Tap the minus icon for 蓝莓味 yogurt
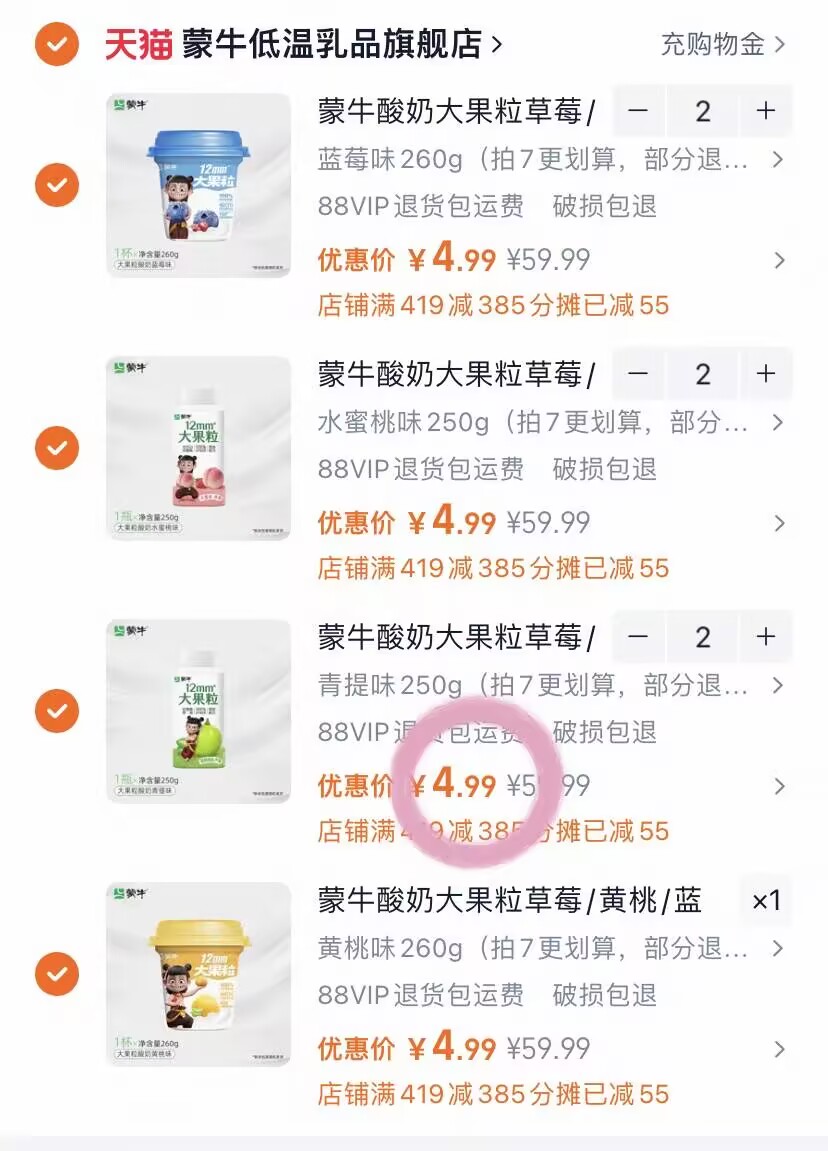The width and height of the screenshot is (828, 1151). point(638,111)
